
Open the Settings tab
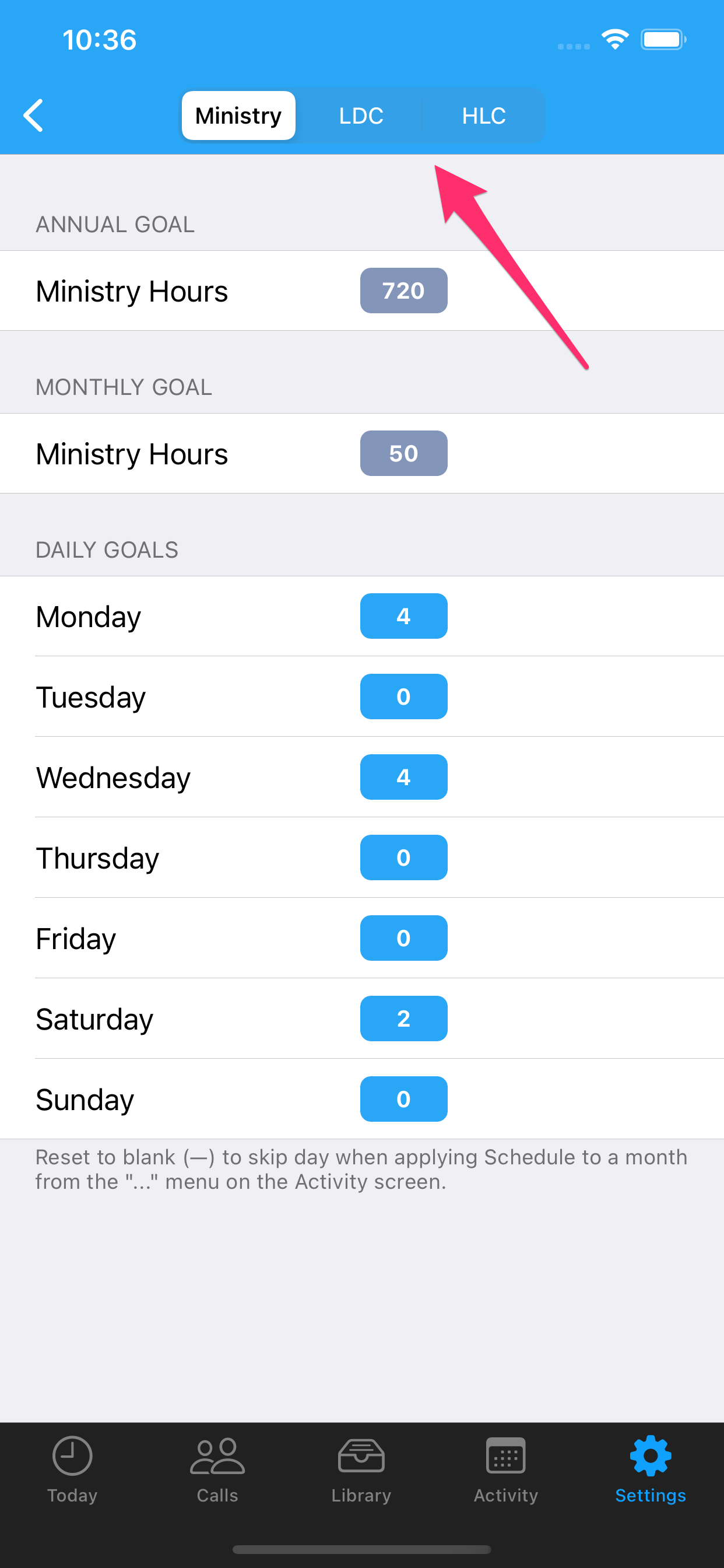[x=651, y=1469]
